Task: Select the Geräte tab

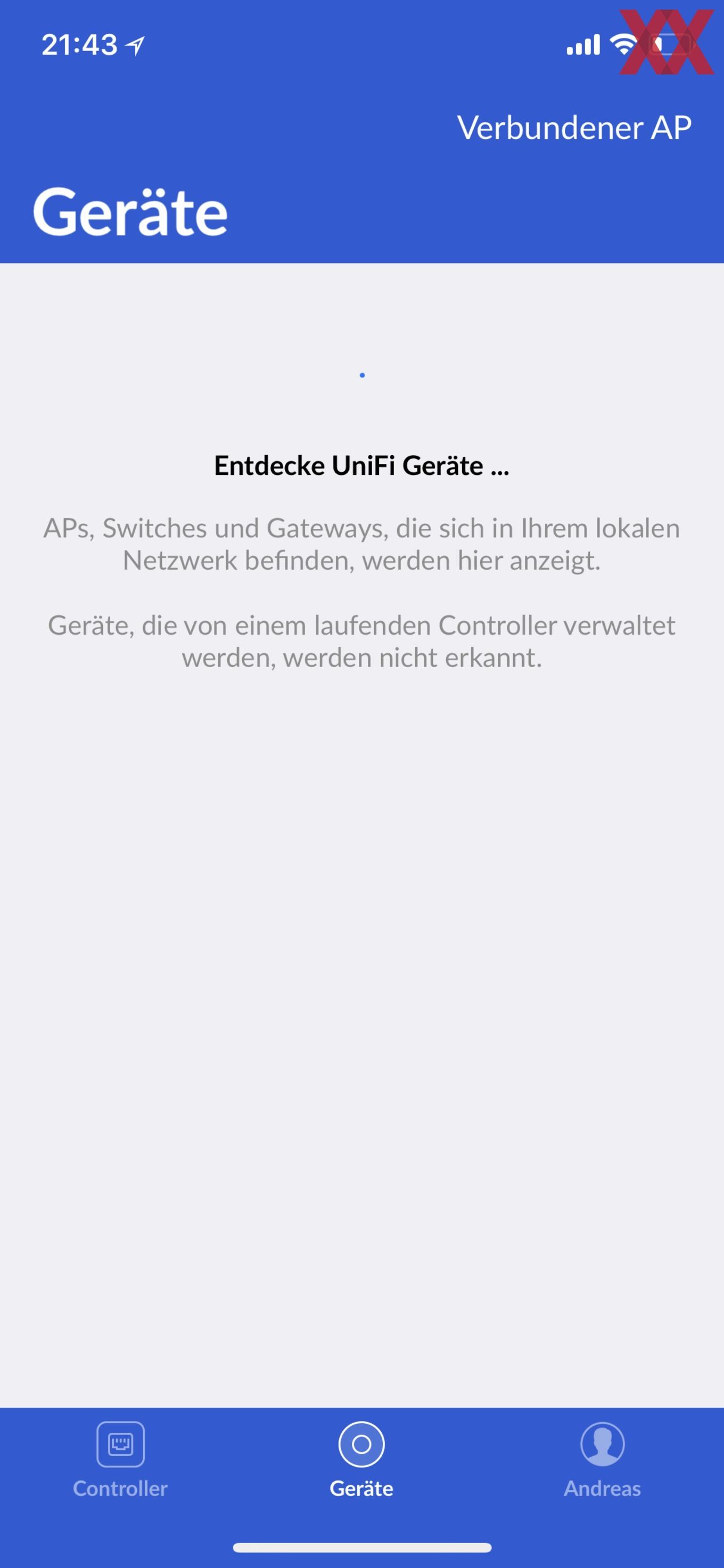Action: [x=361, y=1461]
